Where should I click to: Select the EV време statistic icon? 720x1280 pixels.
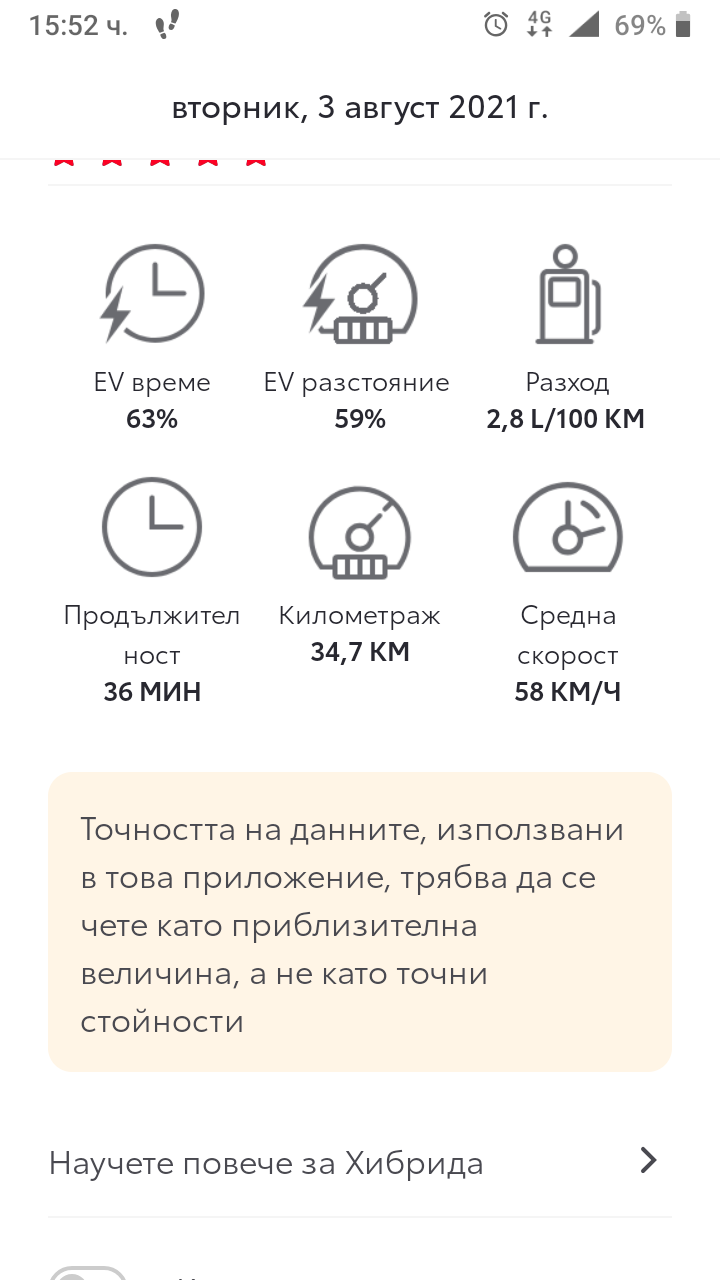(x=152, y=294)
